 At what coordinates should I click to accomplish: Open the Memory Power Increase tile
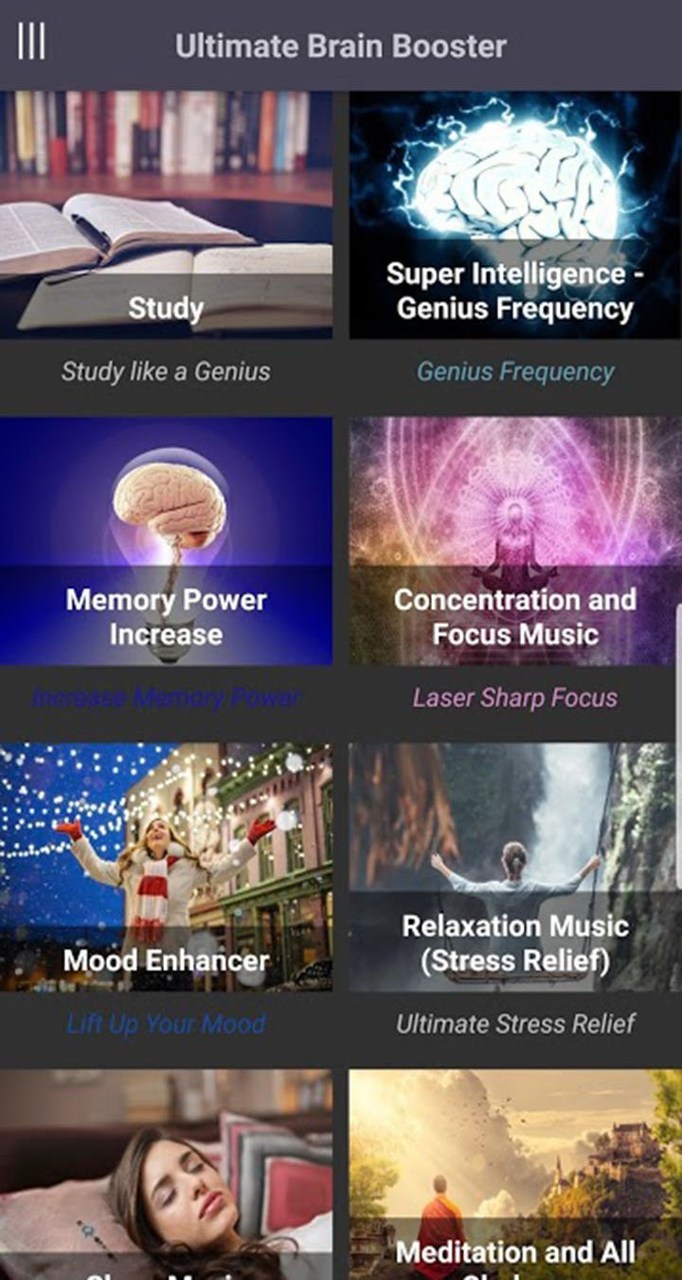(166, 541)
